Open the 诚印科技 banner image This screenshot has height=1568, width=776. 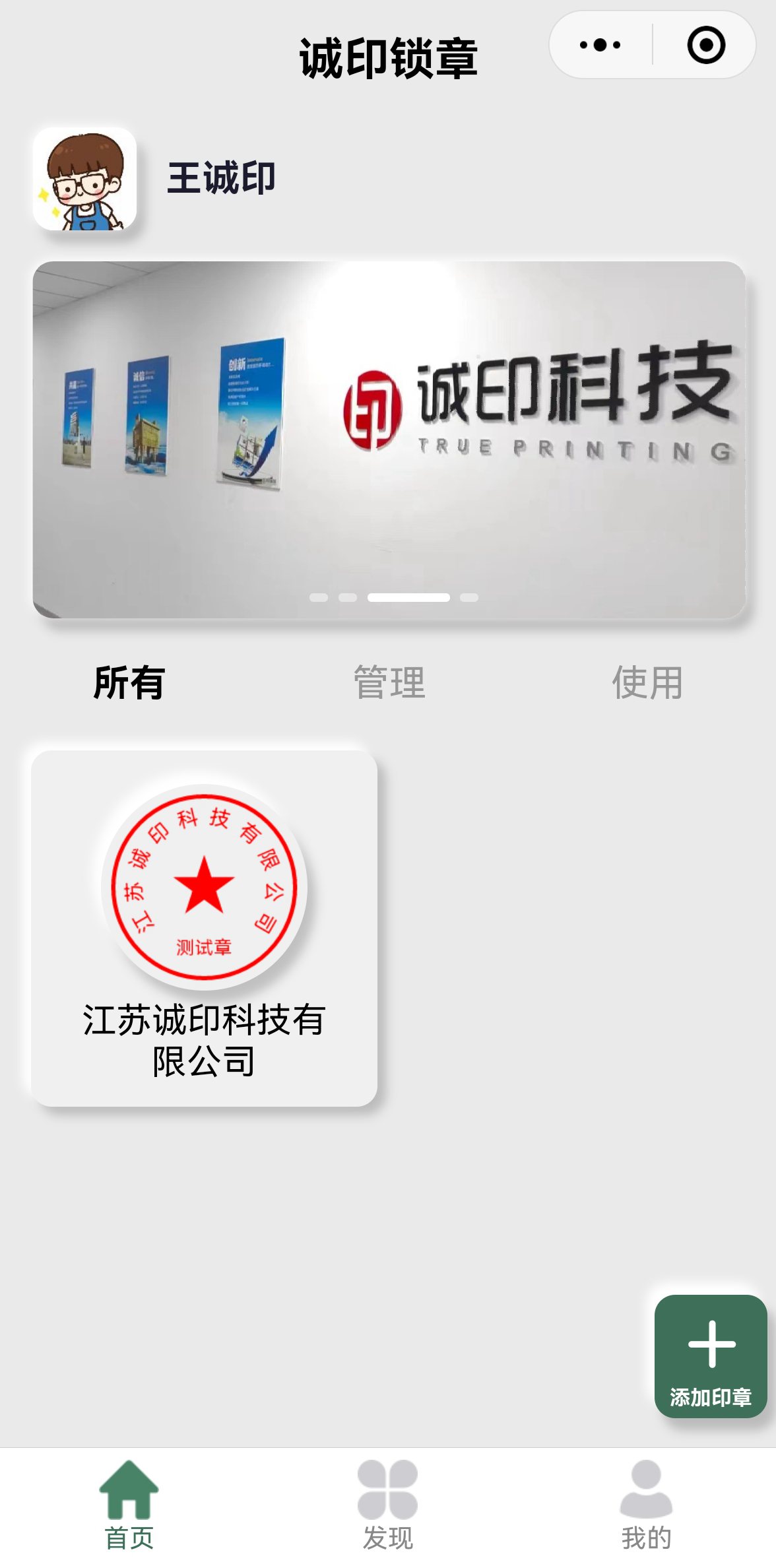(x=389, y=440)
